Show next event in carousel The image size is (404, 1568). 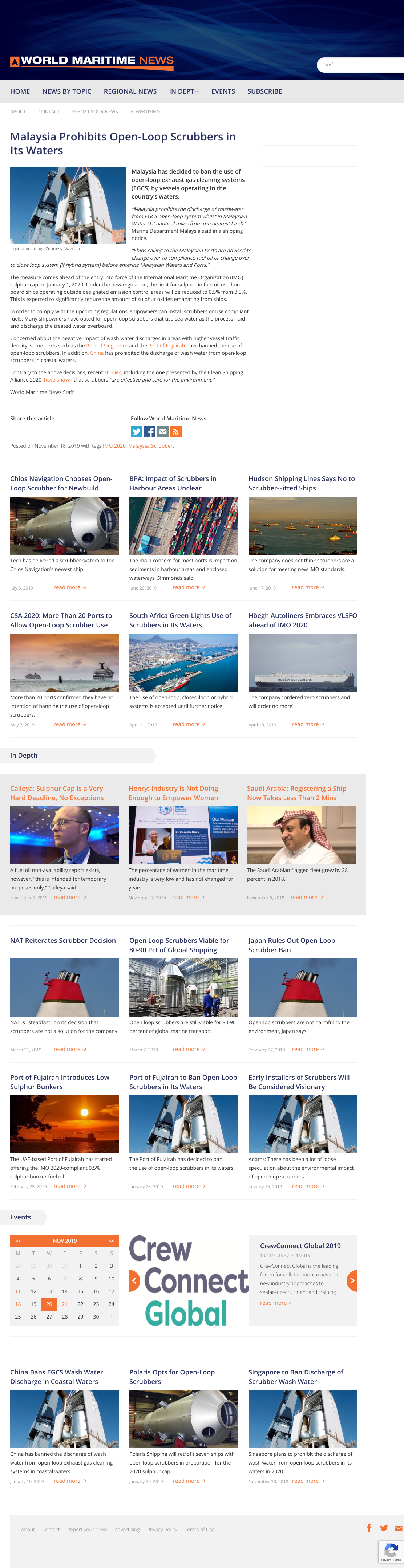pyautogui.click(x=352, y=1281)
